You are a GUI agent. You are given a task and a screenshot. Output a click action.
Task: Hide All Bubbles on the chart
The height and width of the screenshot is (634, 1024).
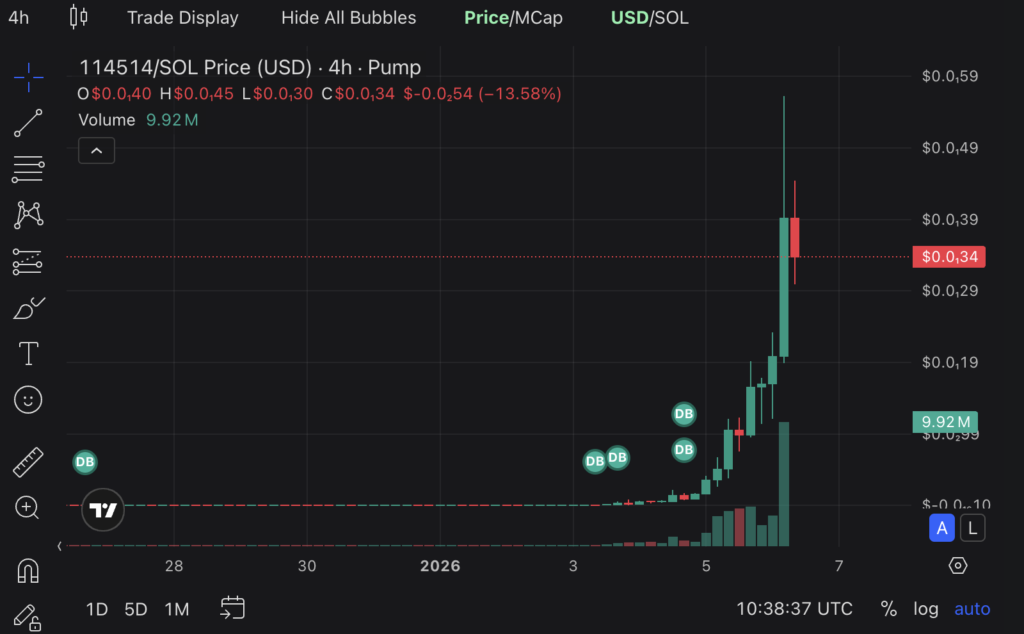pyautogui.click(x=348, y=18)
